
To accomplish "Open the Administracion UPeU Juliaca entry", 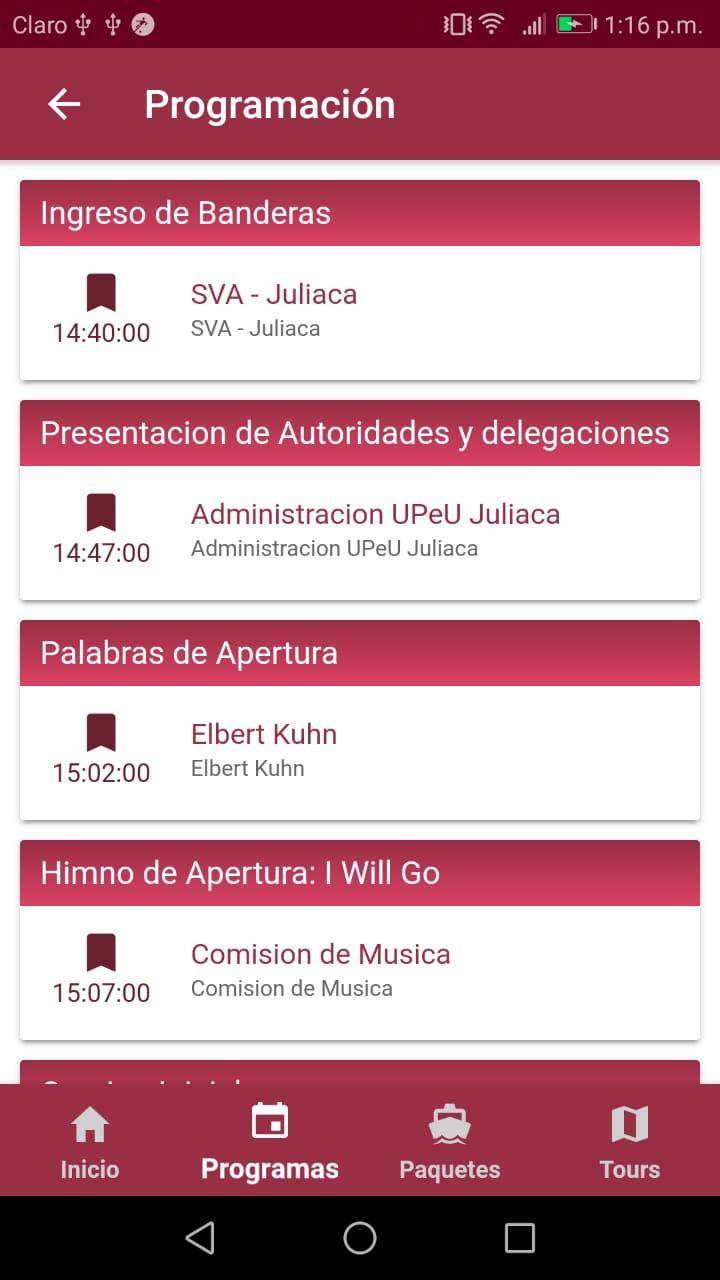I will point(360,532).
